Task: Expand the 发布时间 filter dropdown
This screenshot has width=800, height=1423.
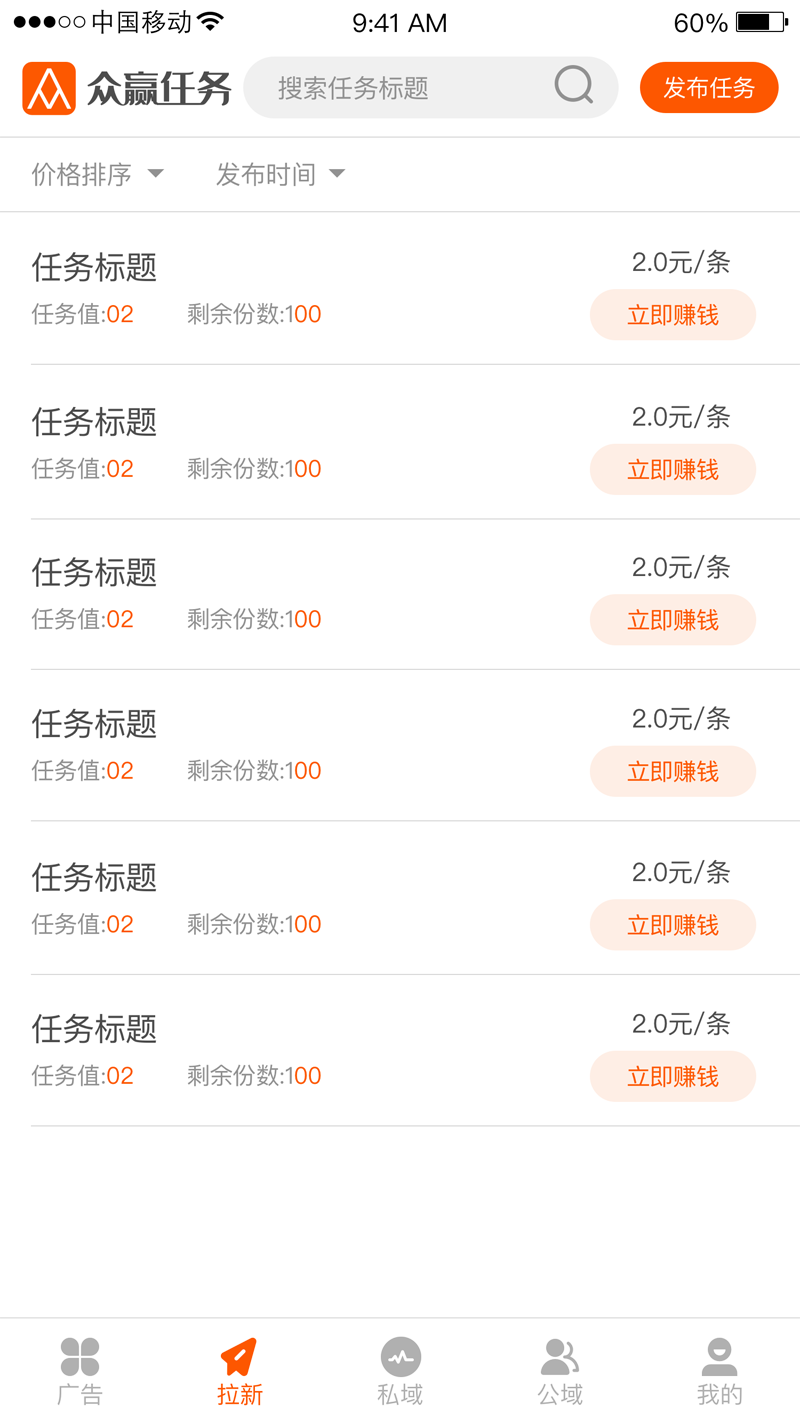Action: [x=265, y=174]
